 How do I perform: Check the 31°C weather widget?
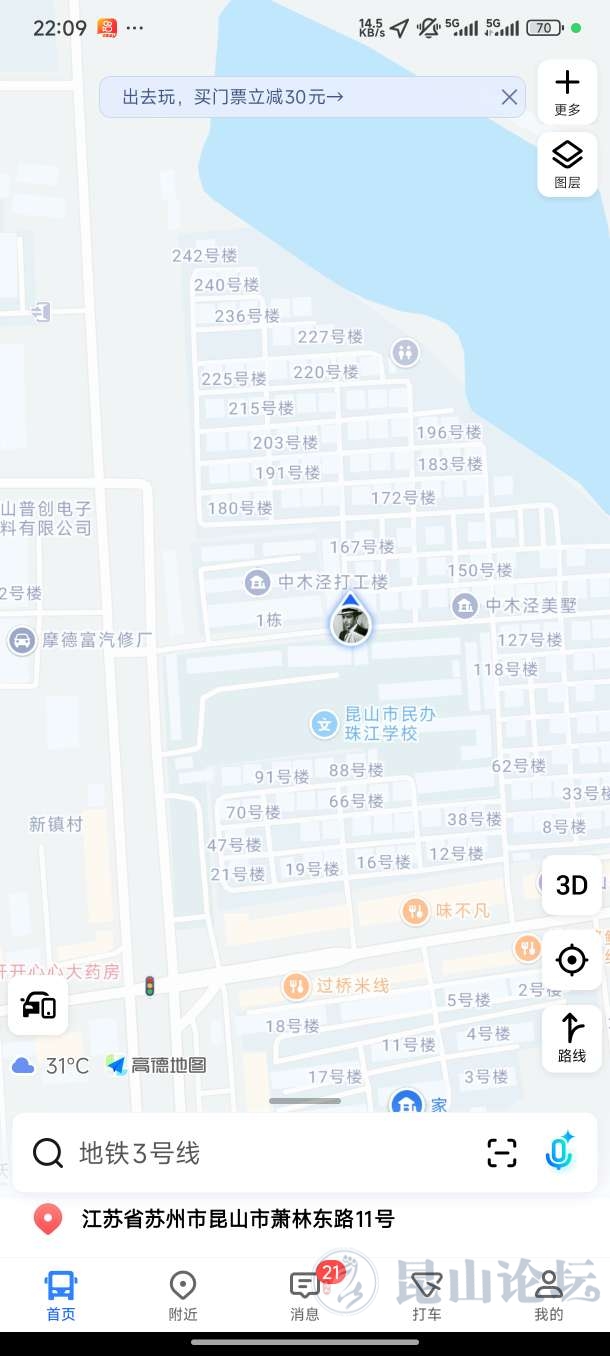[52, 1066]
